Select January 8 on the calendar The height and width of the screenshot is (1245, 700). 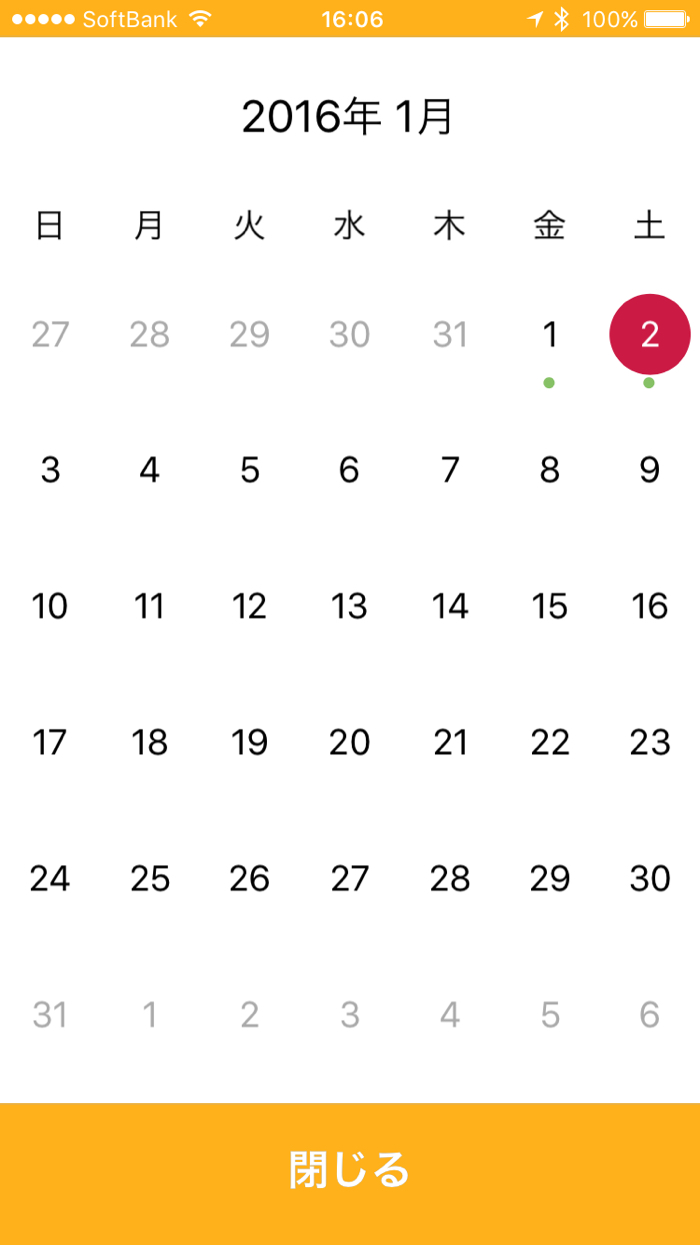(x=549, y=470)
